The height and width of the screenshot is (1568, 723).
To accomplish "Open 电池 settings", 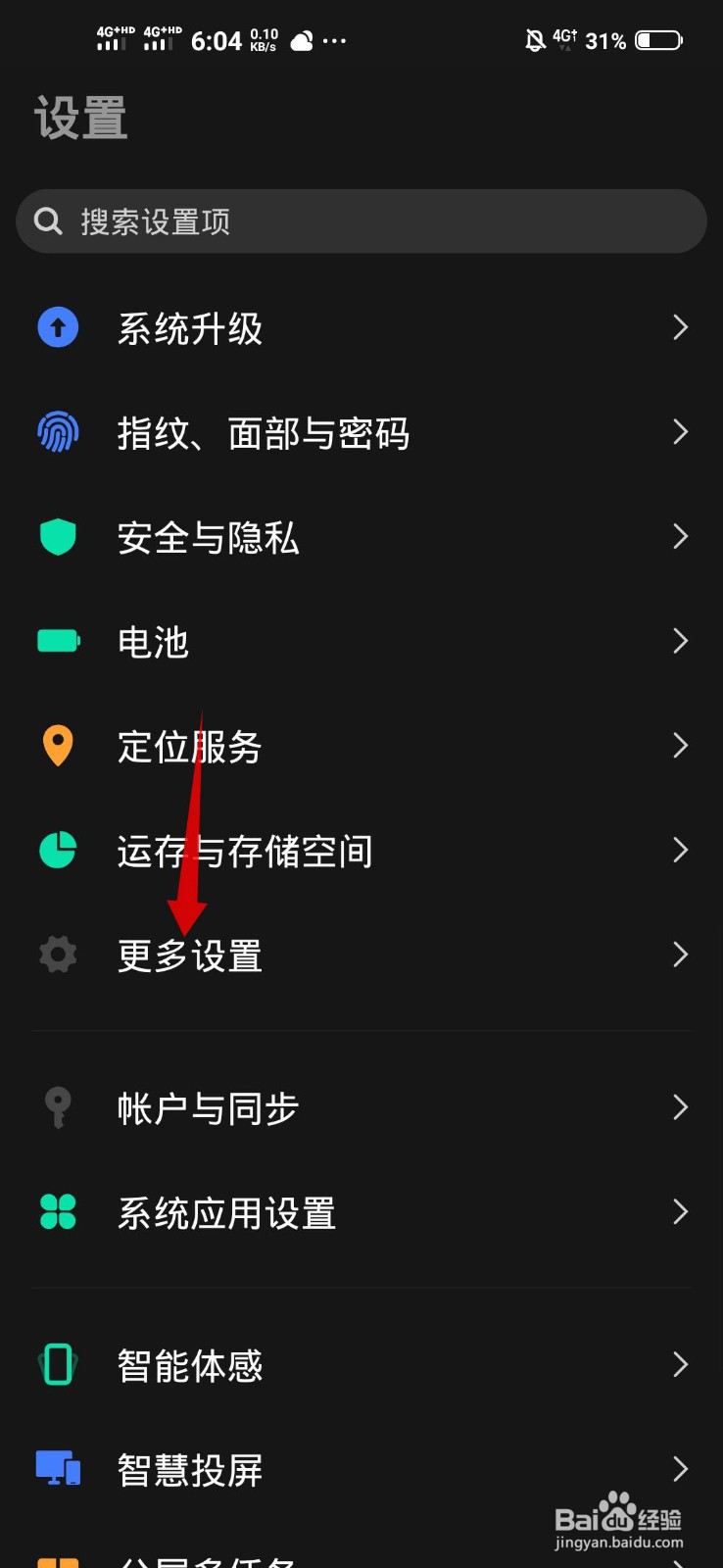I will point(361,642).
